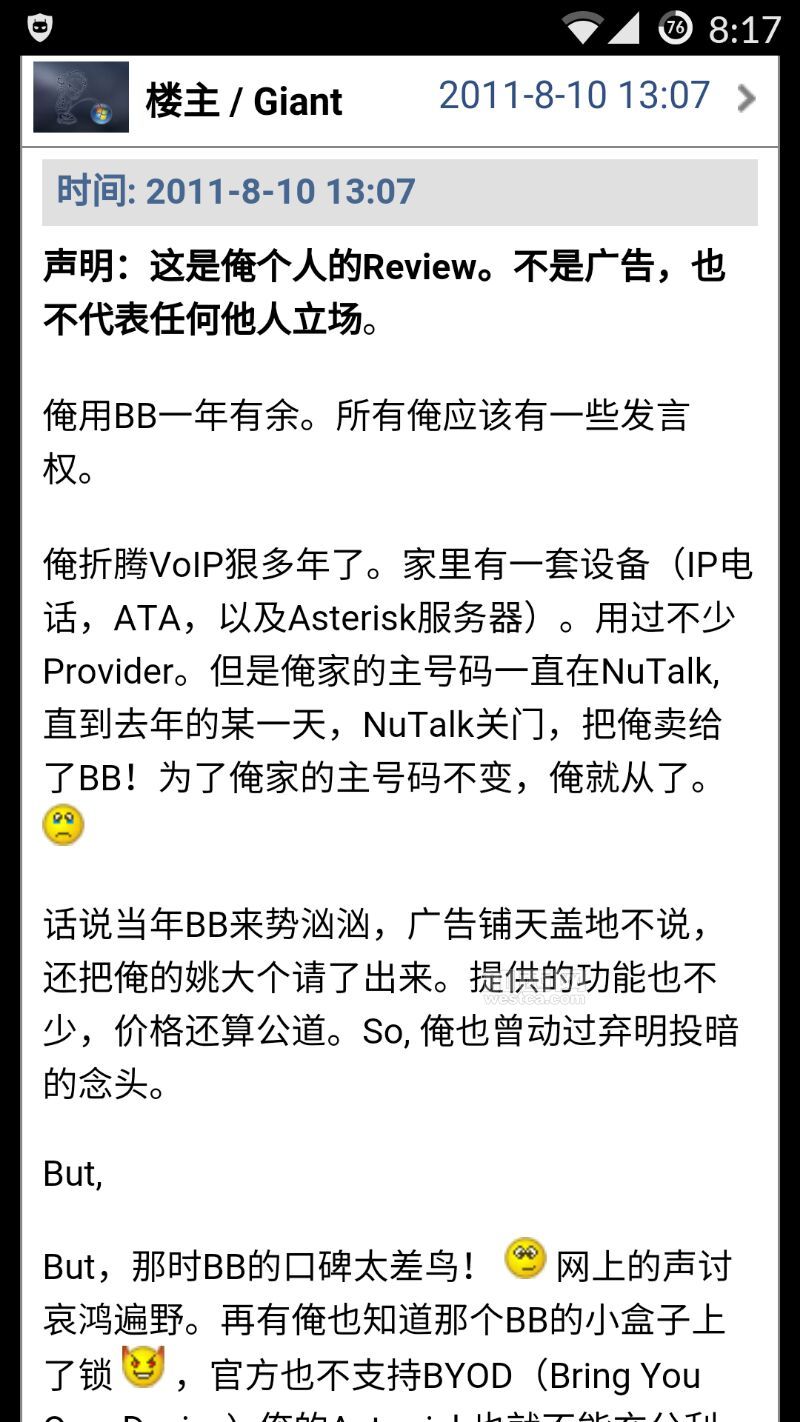Open Giant's profile avatar
Image resolution: width=800 pixels, height=1422 pixels.
pyautogui.click(x=81, y=98)
